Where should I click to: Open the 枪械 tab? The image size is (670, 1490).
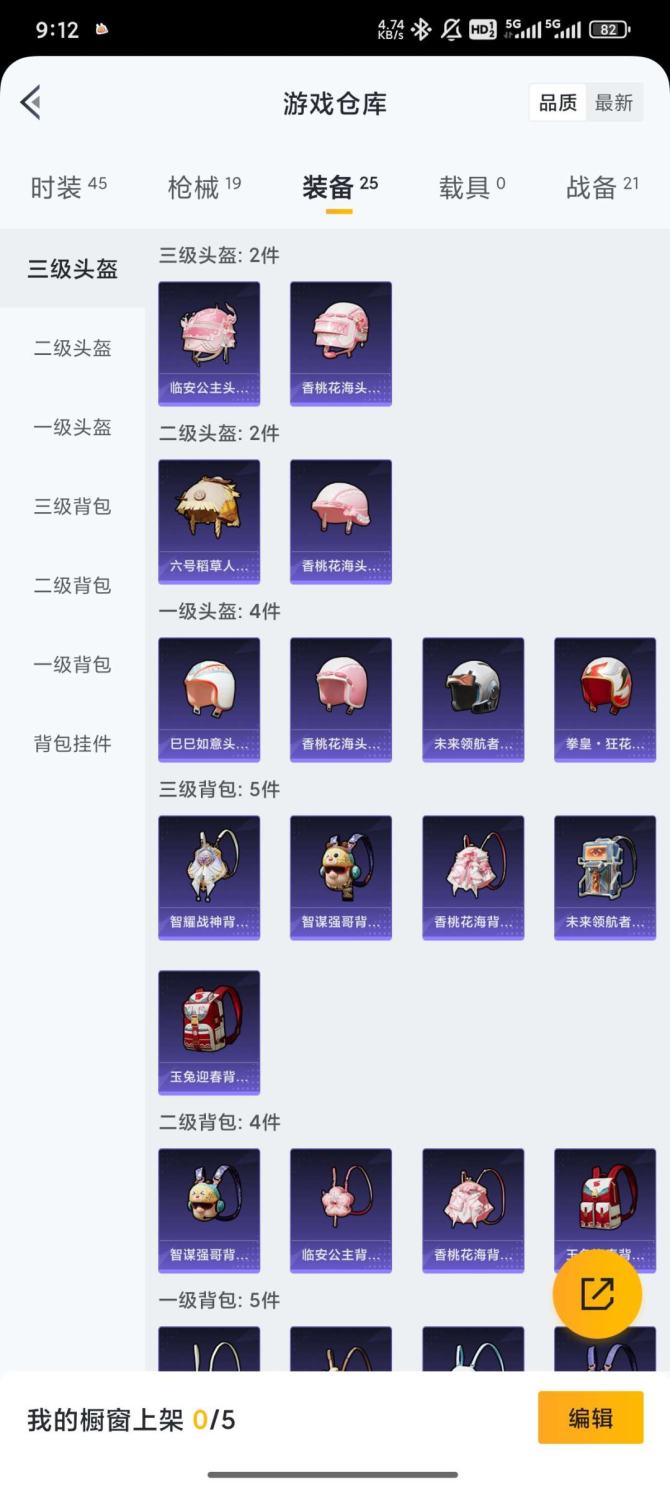204,187
